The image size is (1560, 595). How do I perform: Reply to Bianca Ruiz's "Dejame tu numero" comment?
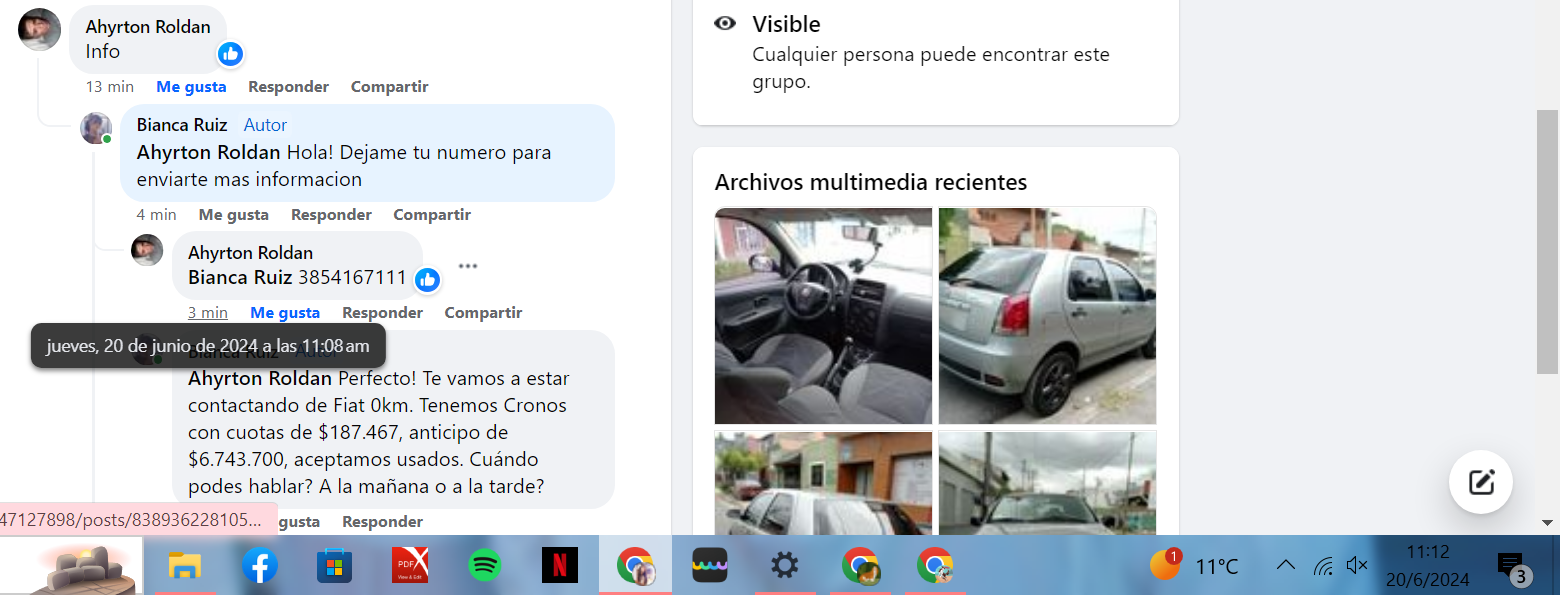click(x=331, y=215)
